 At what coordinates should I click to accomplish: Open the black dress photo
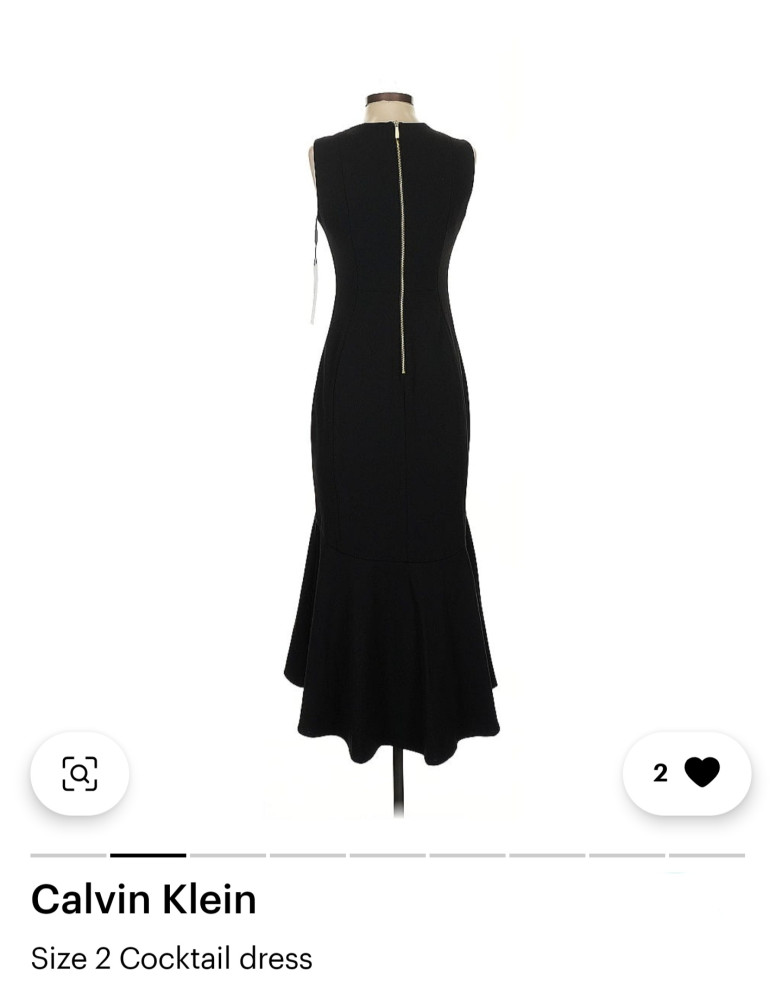391,430
